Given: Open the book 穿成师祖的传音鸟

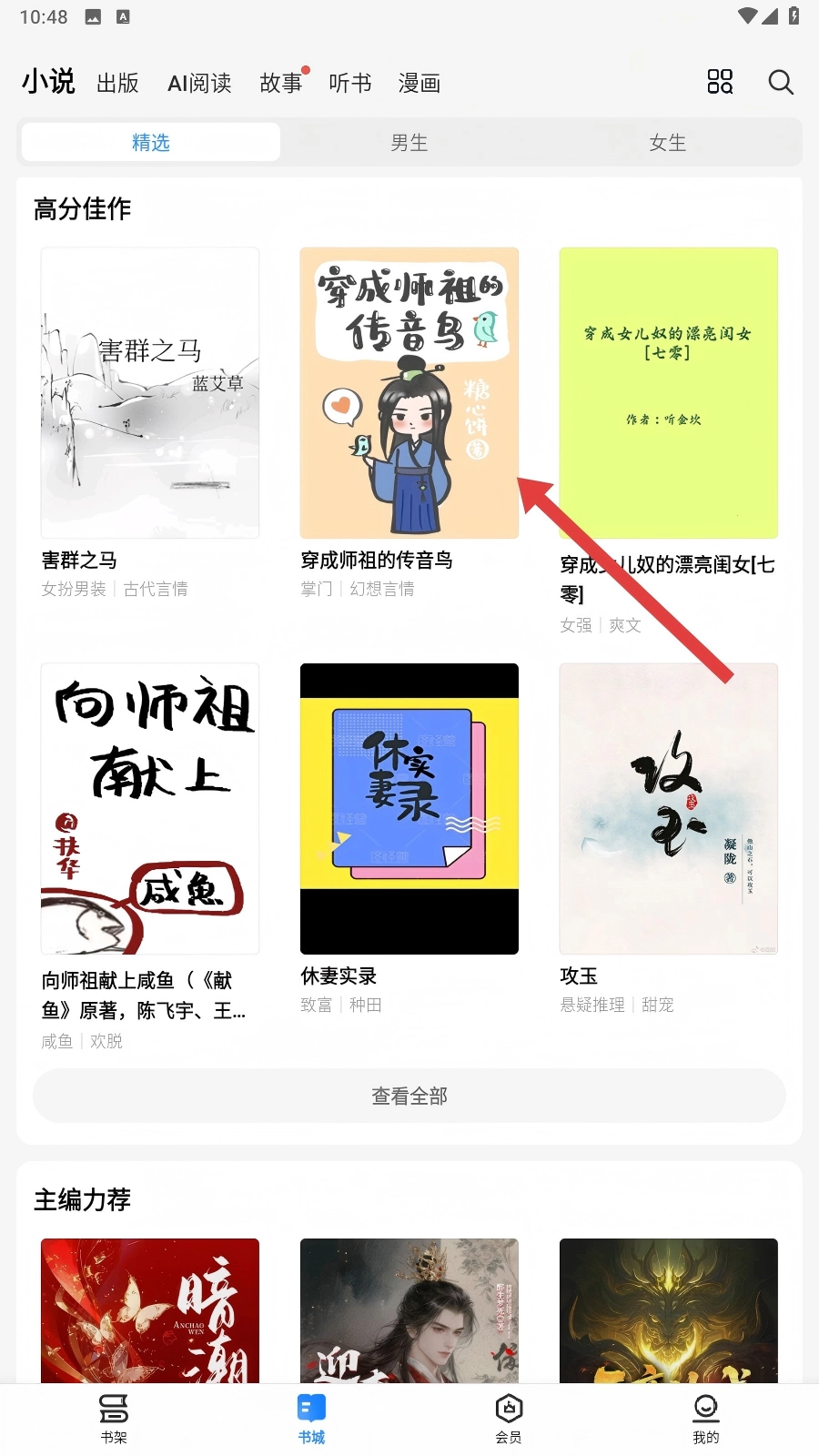Looking at the screenshot, I should tap(409, 393).
